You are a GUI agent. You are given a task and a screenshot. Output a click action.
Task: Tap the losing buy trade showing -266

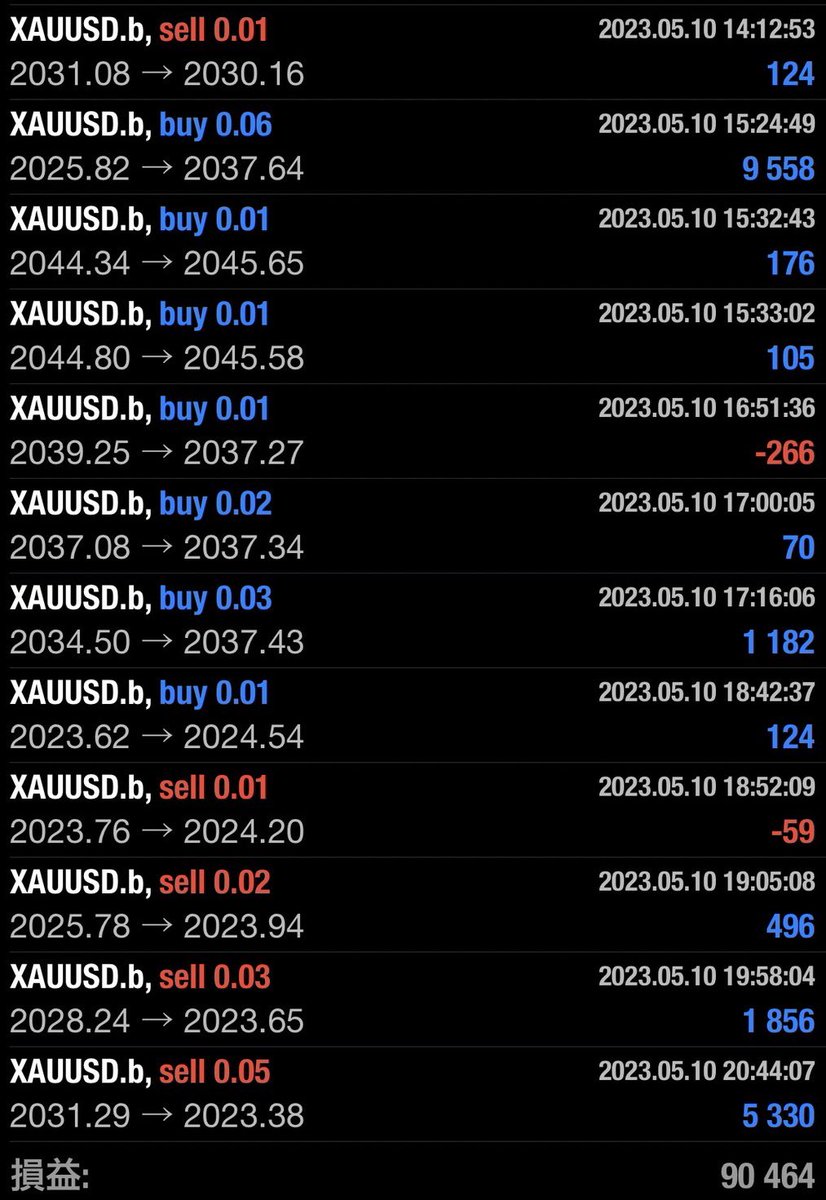pos(413,431)
